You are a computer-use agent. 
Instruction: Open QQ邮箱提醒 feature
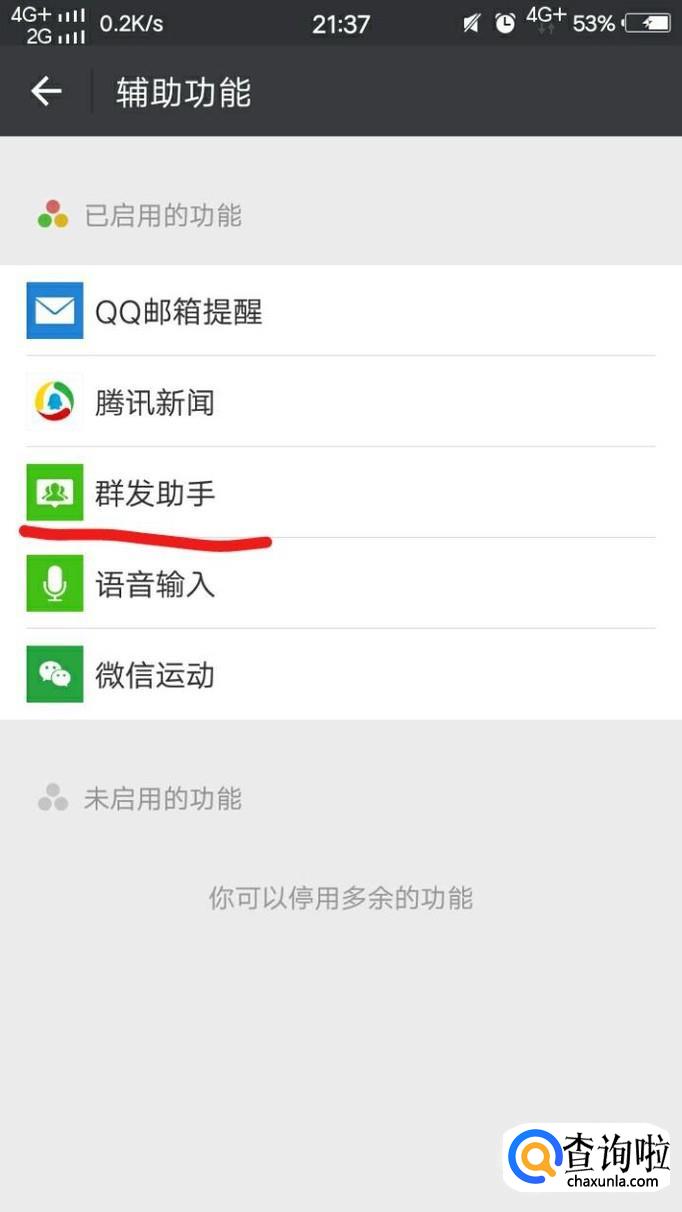tap(341, 311)
